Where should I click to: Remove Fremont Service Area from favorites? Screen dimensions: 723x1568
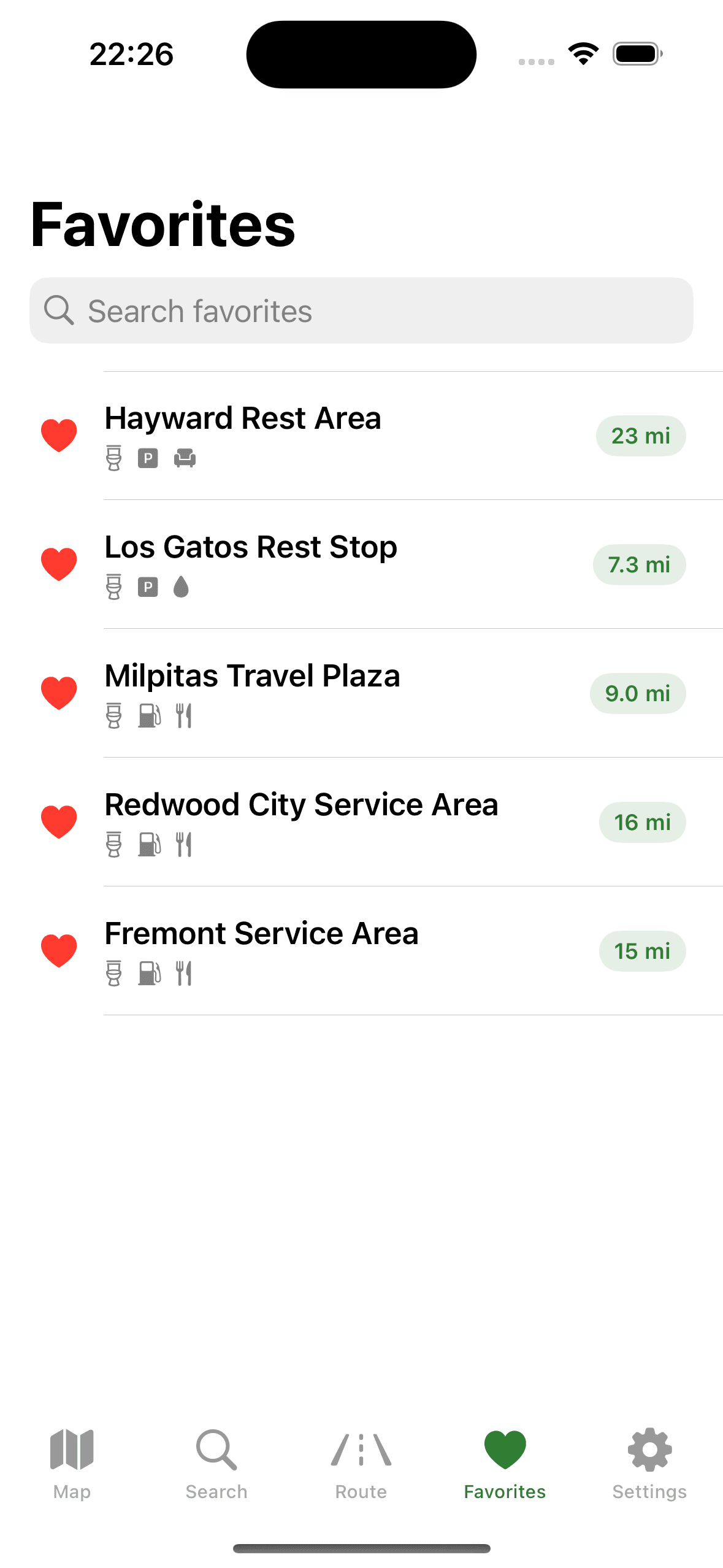tap(59, 951)
